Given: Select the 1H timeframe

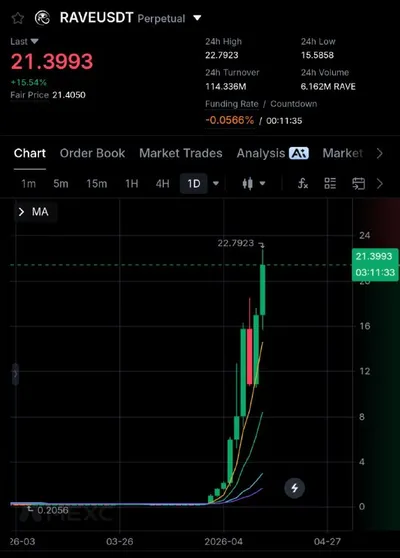Looking at the screenshot, I should click(132, 184).
